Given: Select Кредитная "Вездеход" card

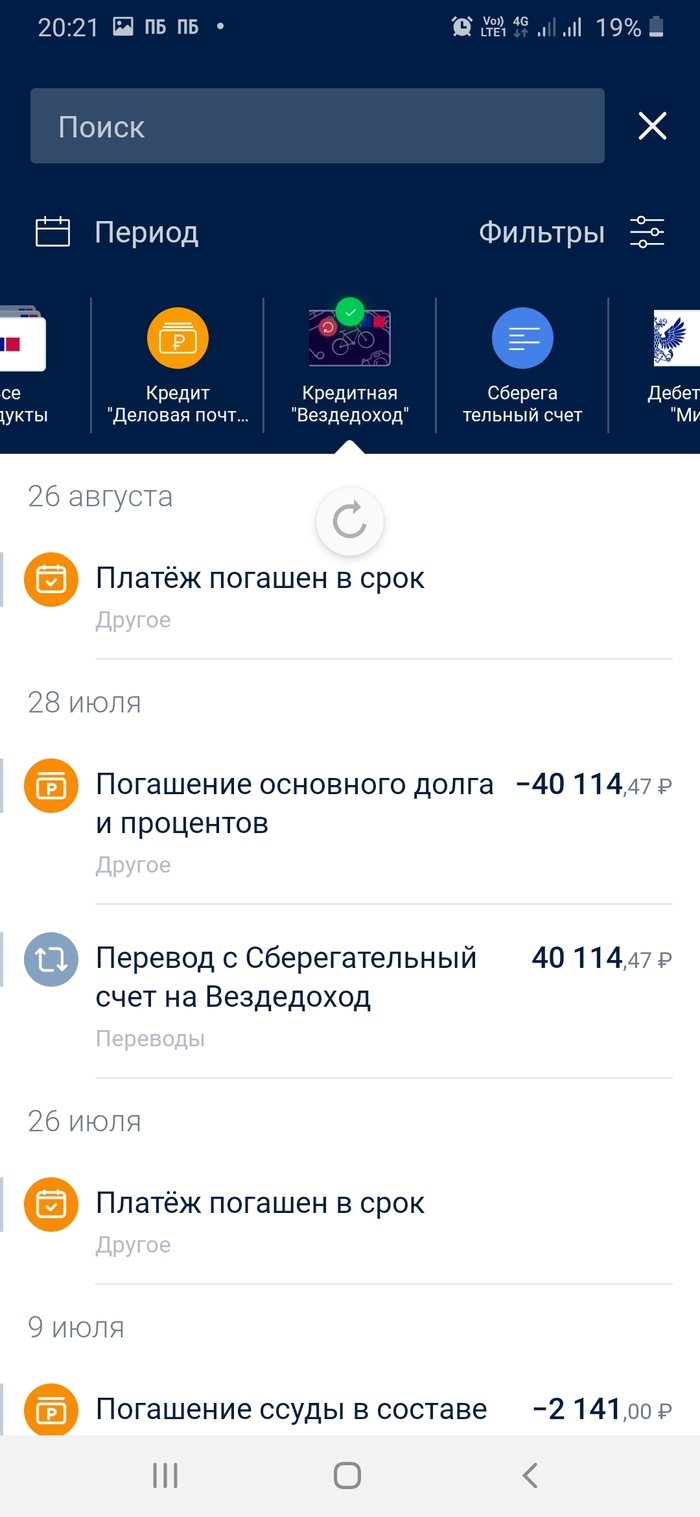Looking at the screenshot, I should pyautogui.click(x=349, y=365).
